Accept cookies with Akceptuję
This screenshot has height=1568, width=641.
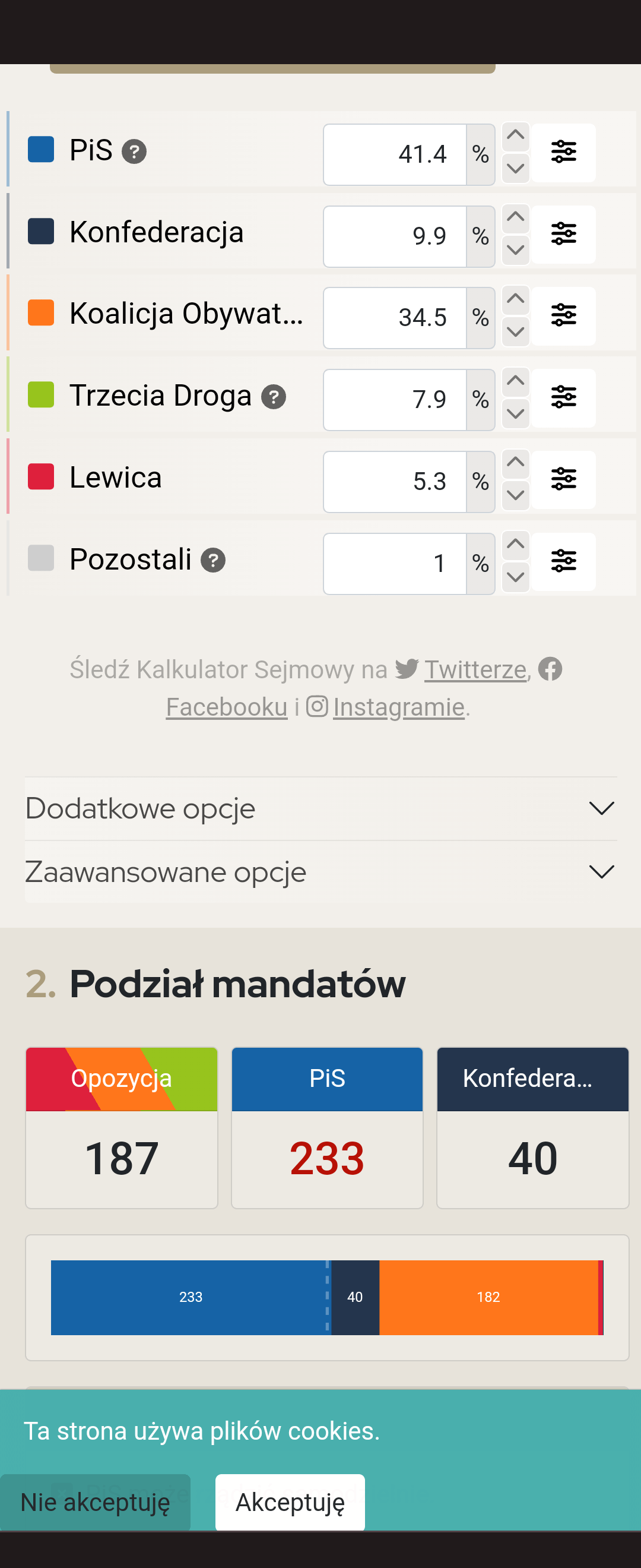290,1501
